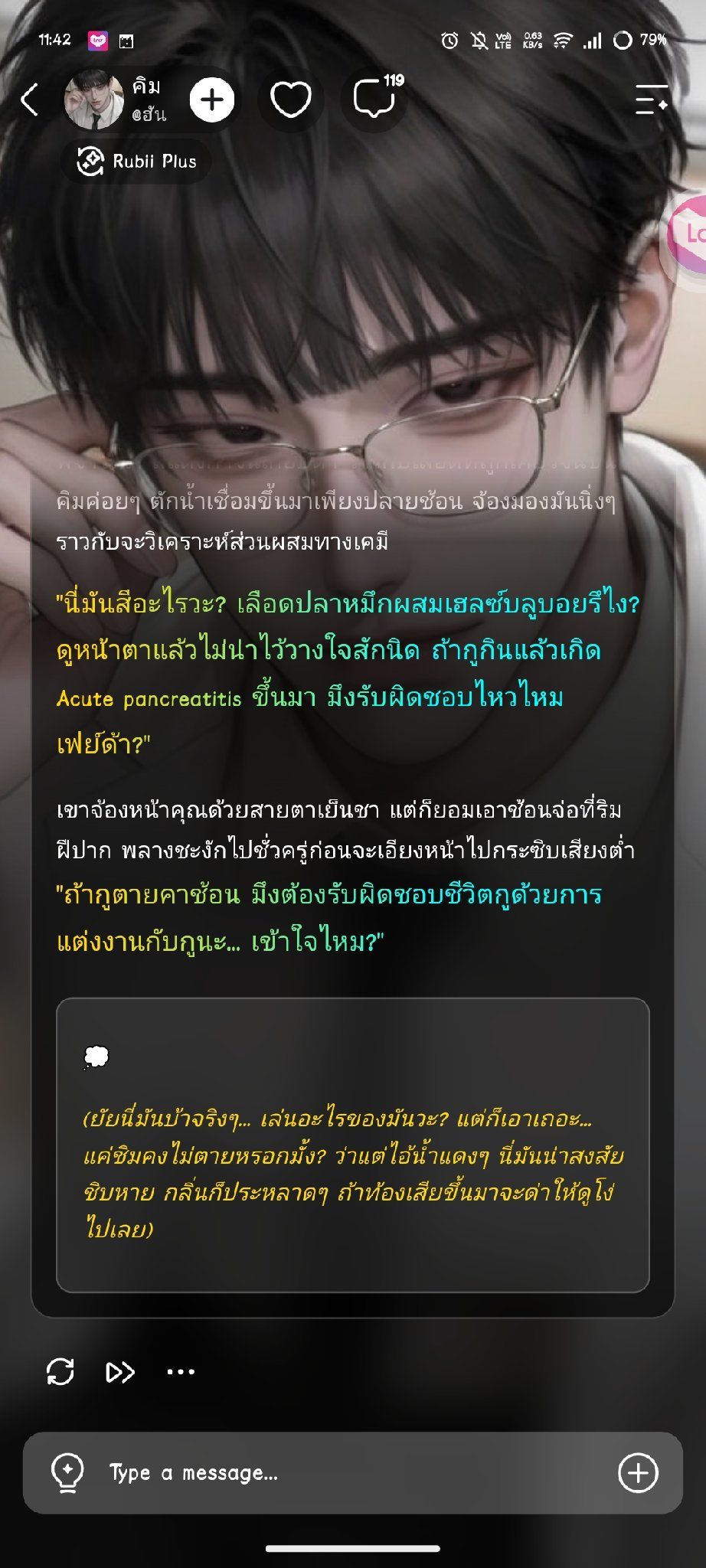Continue the story with fast-forward icon
Image resolution: width=706 pixels, height=1568 pixels.
click(120, 1372)
